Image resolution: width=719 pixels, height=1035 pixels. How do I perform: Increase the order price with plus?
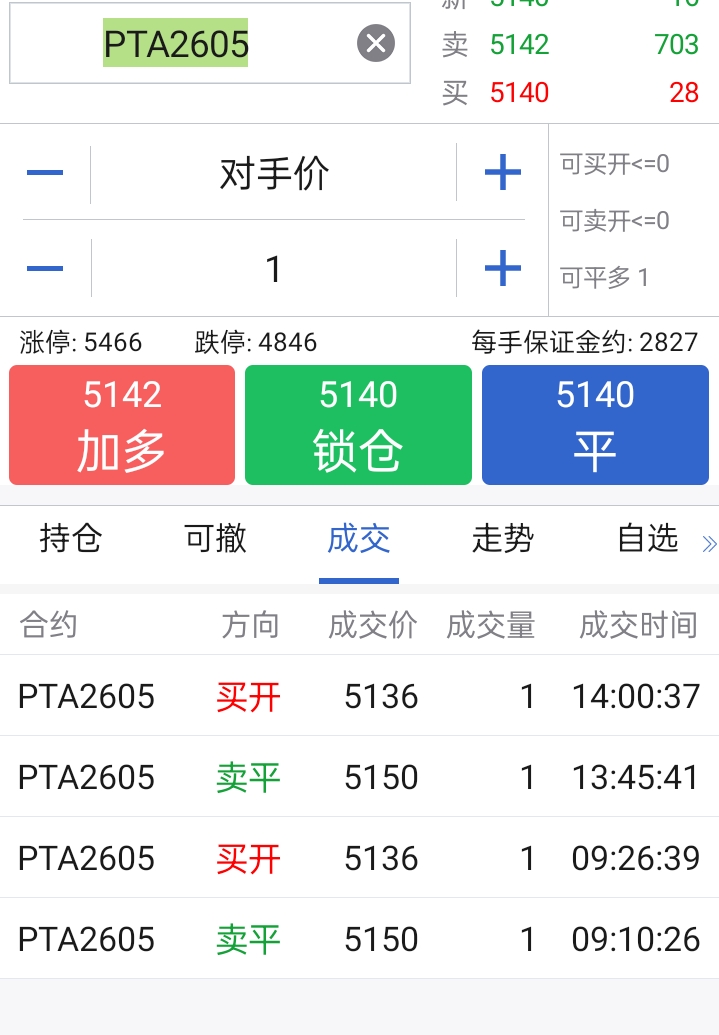click(502, 174)
